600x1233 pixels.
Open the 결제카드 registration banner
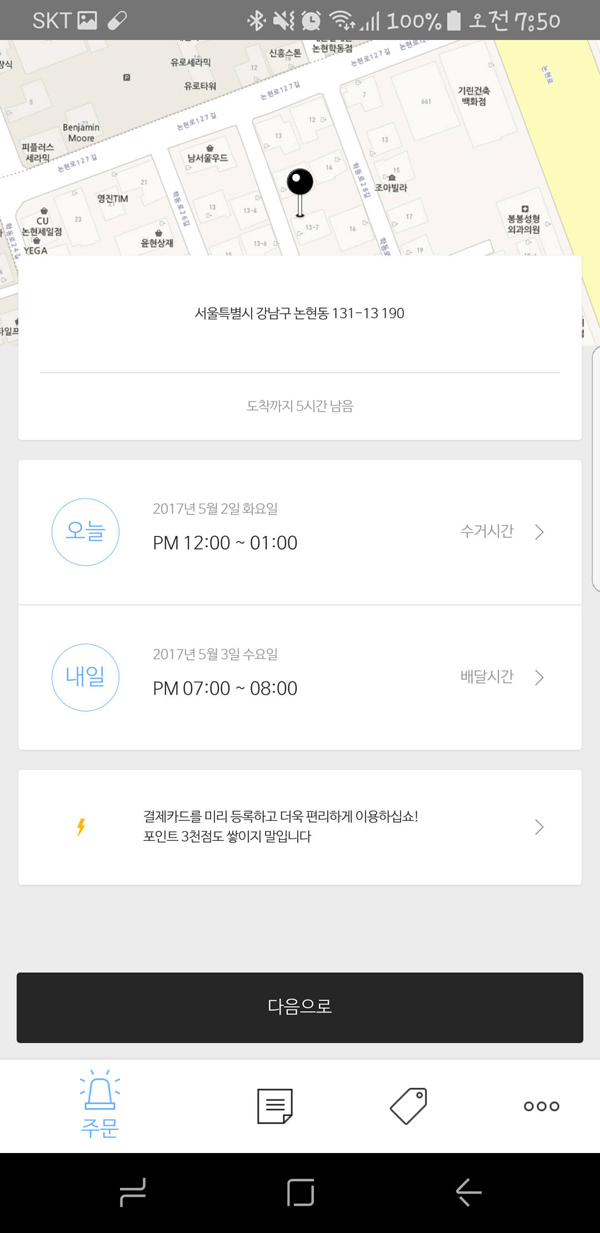(300, 827)
